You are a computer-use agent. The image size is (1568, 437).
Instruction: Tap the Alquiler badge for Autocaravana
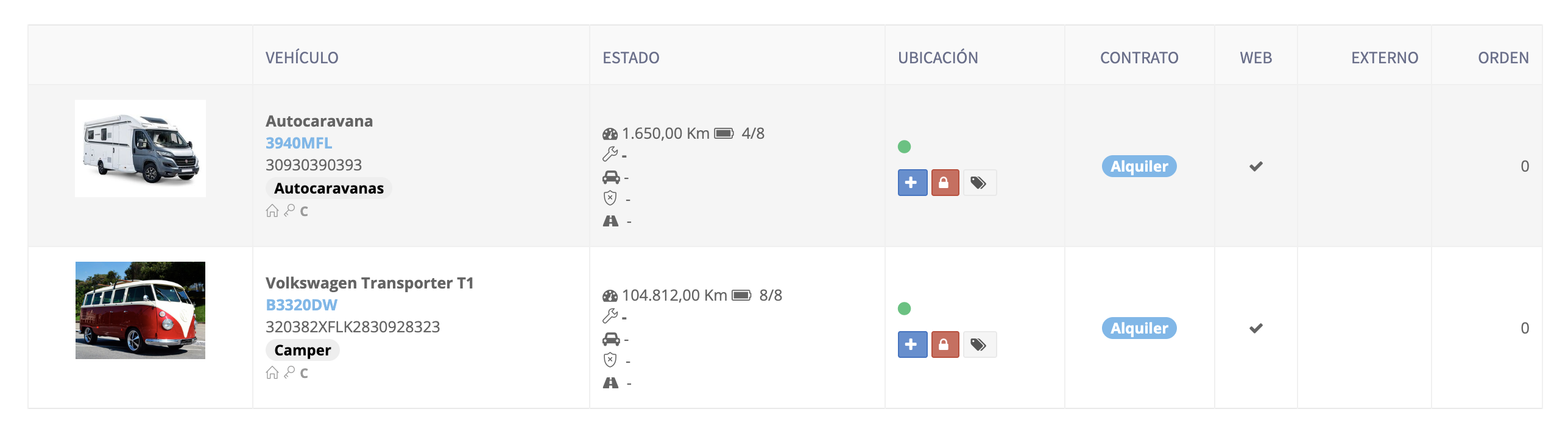click(1139, 166)
